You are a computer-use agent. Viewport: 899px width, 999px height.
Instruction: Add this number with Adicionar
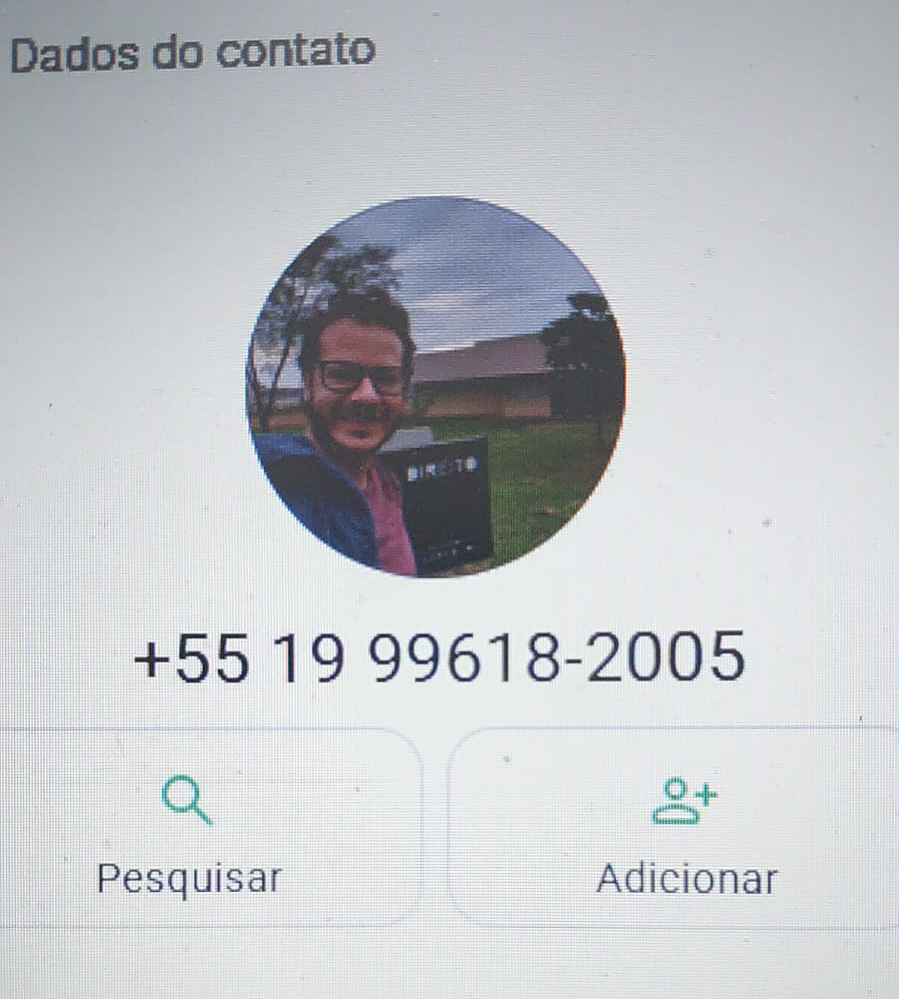(686, 829)
